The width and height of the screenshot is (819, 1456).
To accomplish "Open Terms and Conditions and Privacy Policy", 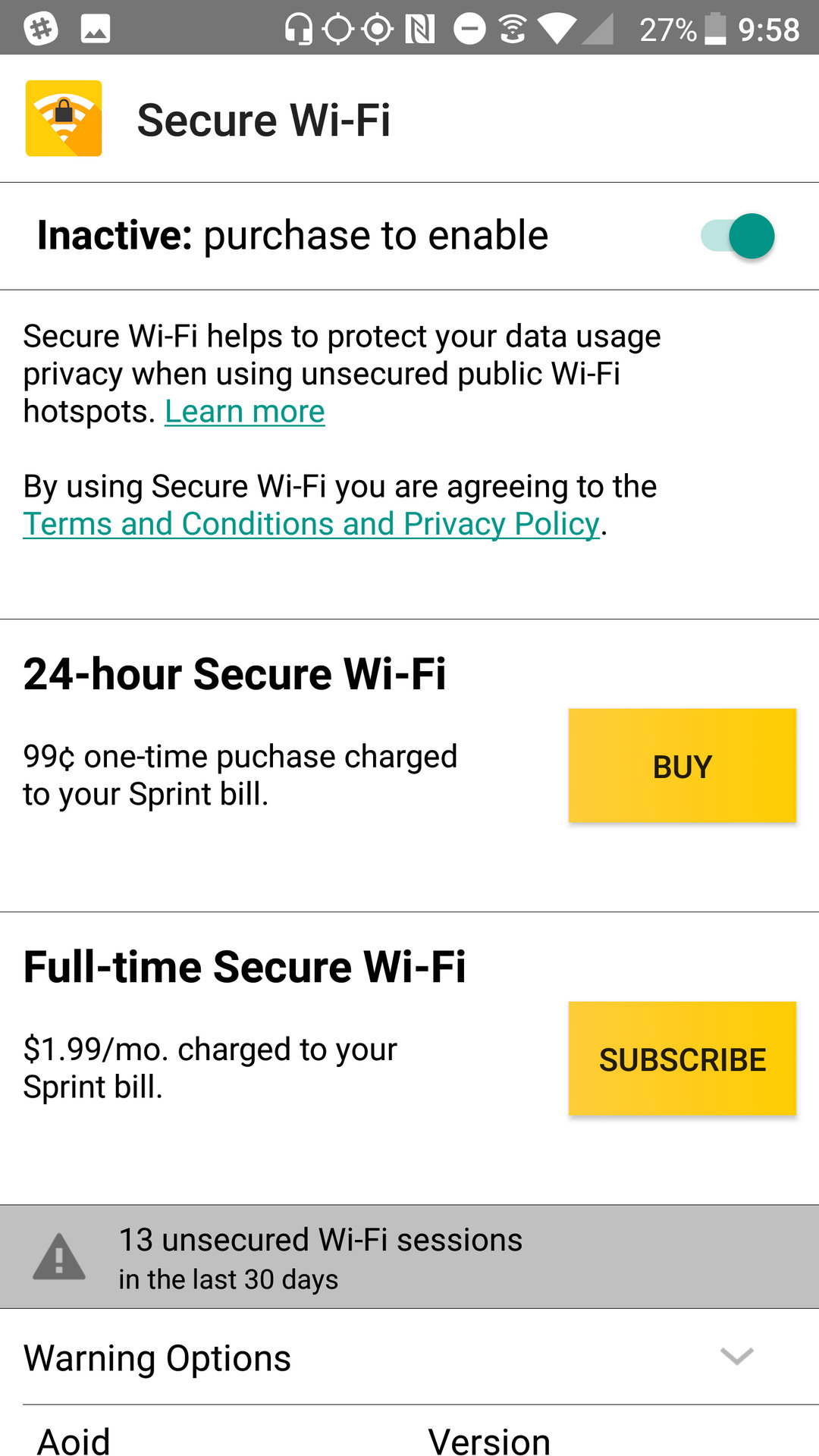I will (311, 524).
